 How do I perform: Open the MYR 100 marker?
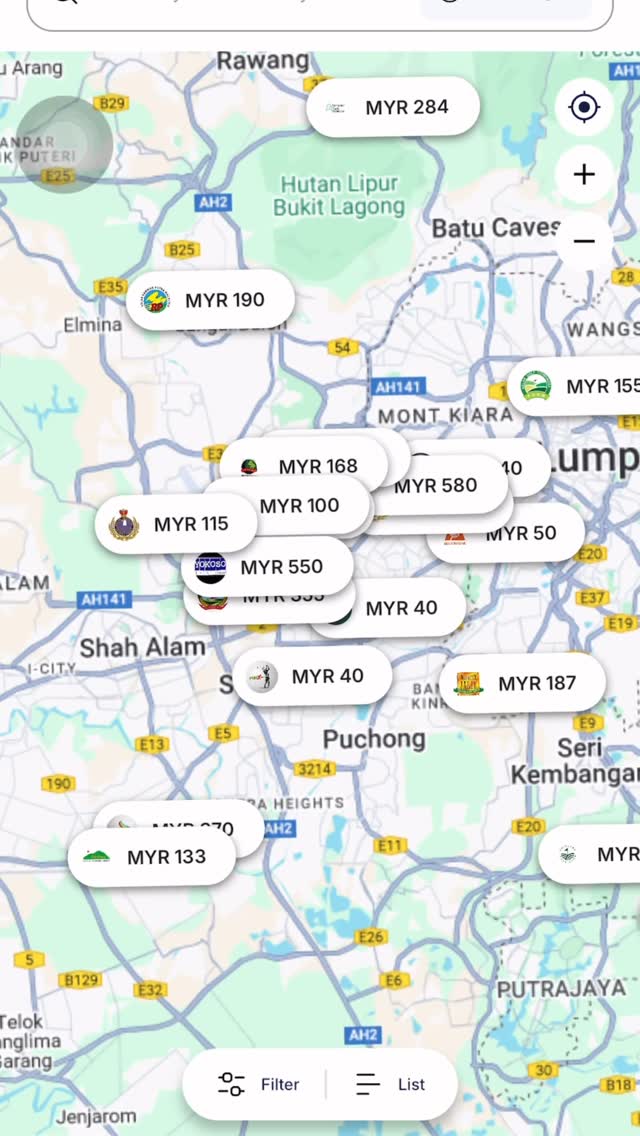(290, 506)
